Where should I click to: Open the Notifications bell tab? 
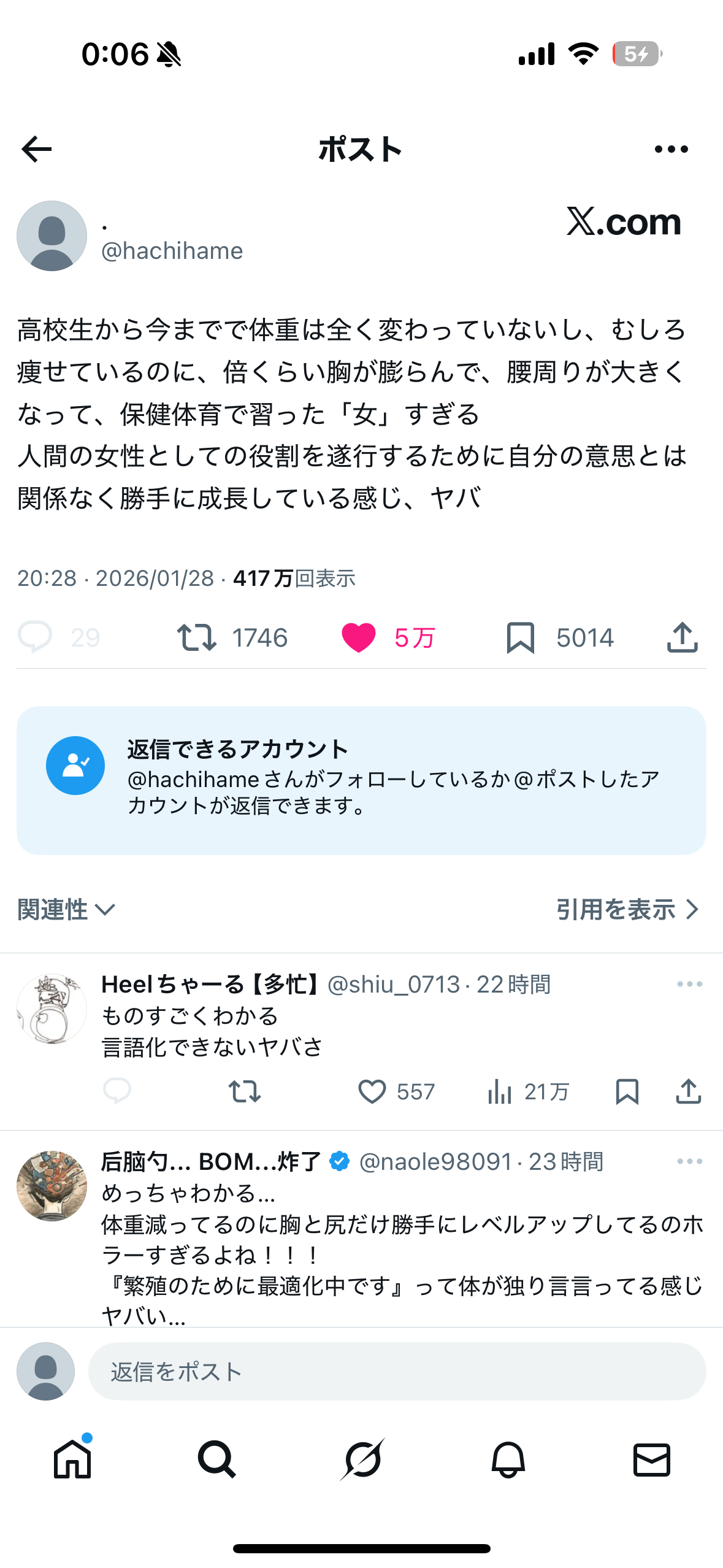pyautogui.click(x=508, y=1459)
